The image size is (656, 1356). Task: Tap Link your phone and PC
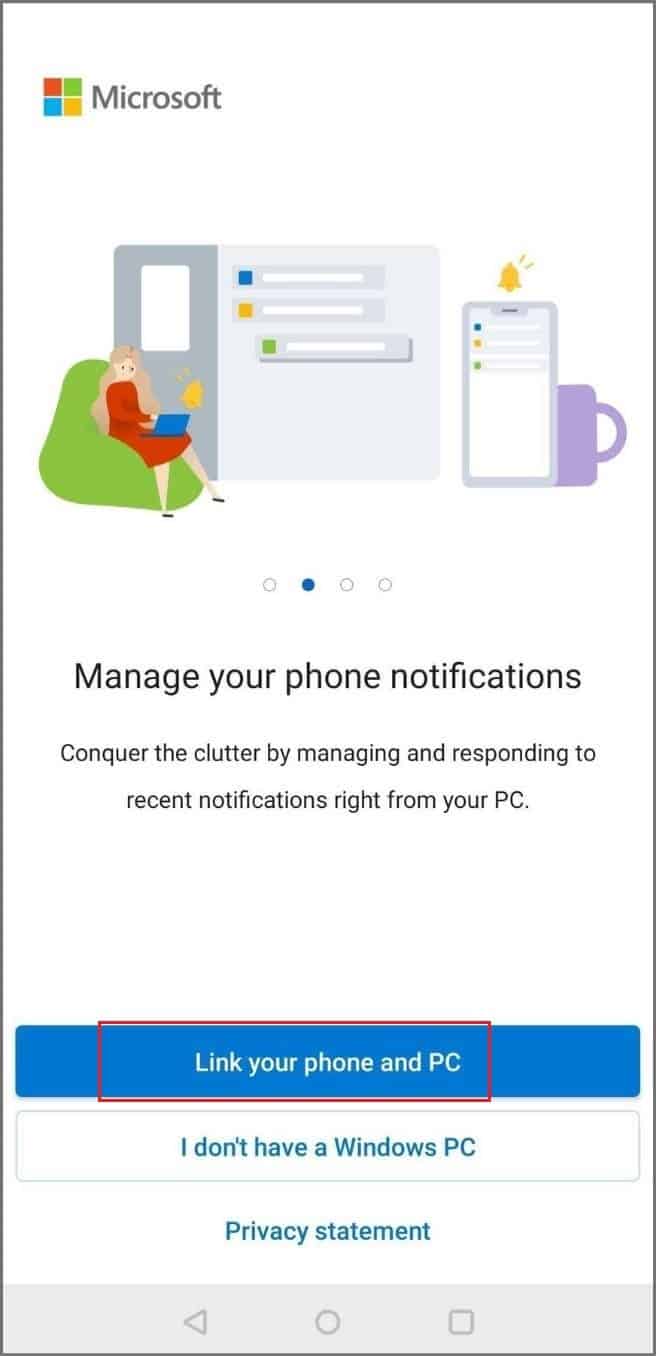(x=327, y=1061)
